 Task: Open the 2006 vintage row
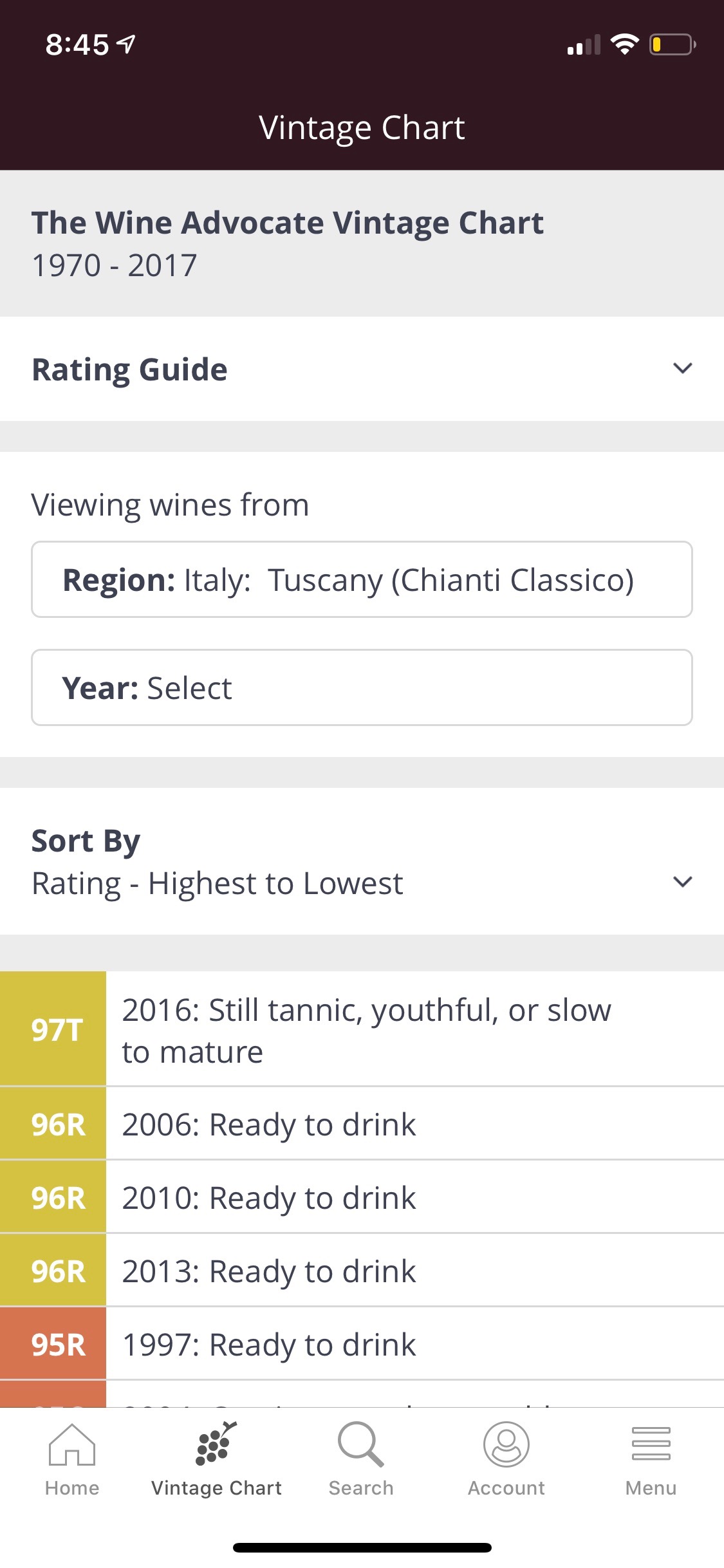[x=362, y=1124]
